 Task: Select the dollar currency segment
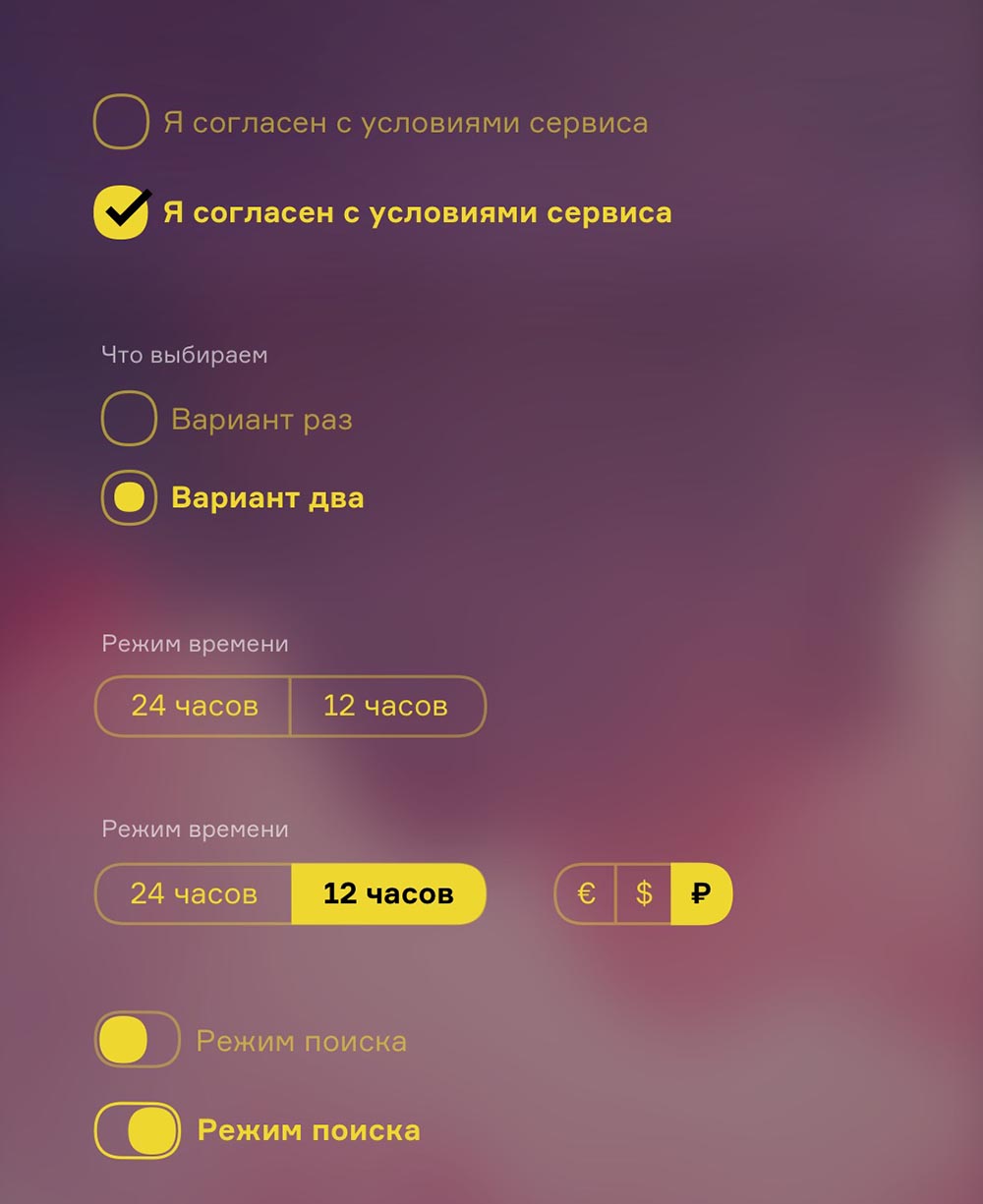click(644, 893)
